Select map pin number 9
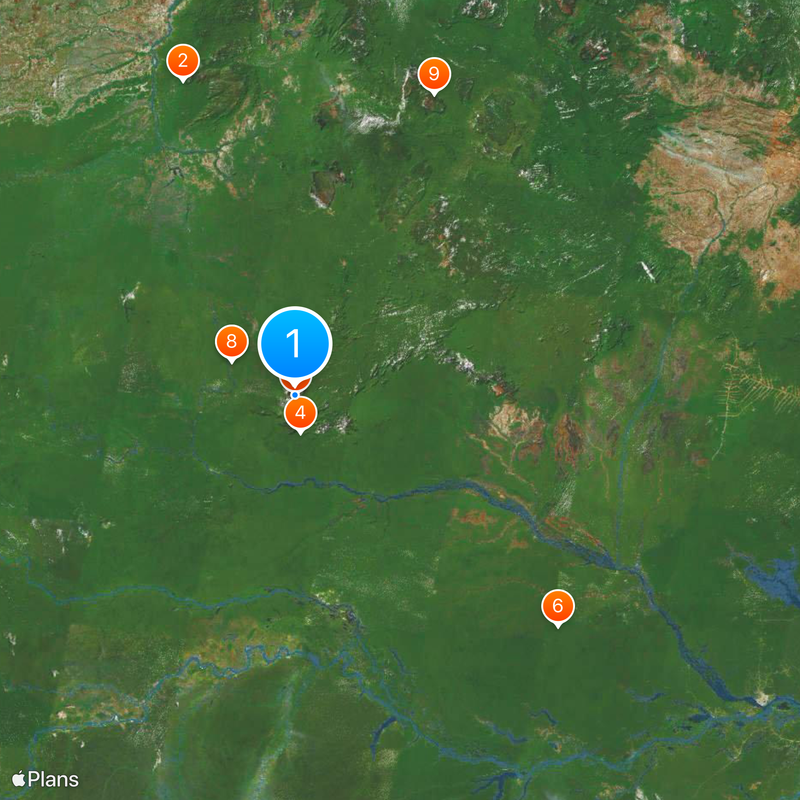 [x=433, y=73]
